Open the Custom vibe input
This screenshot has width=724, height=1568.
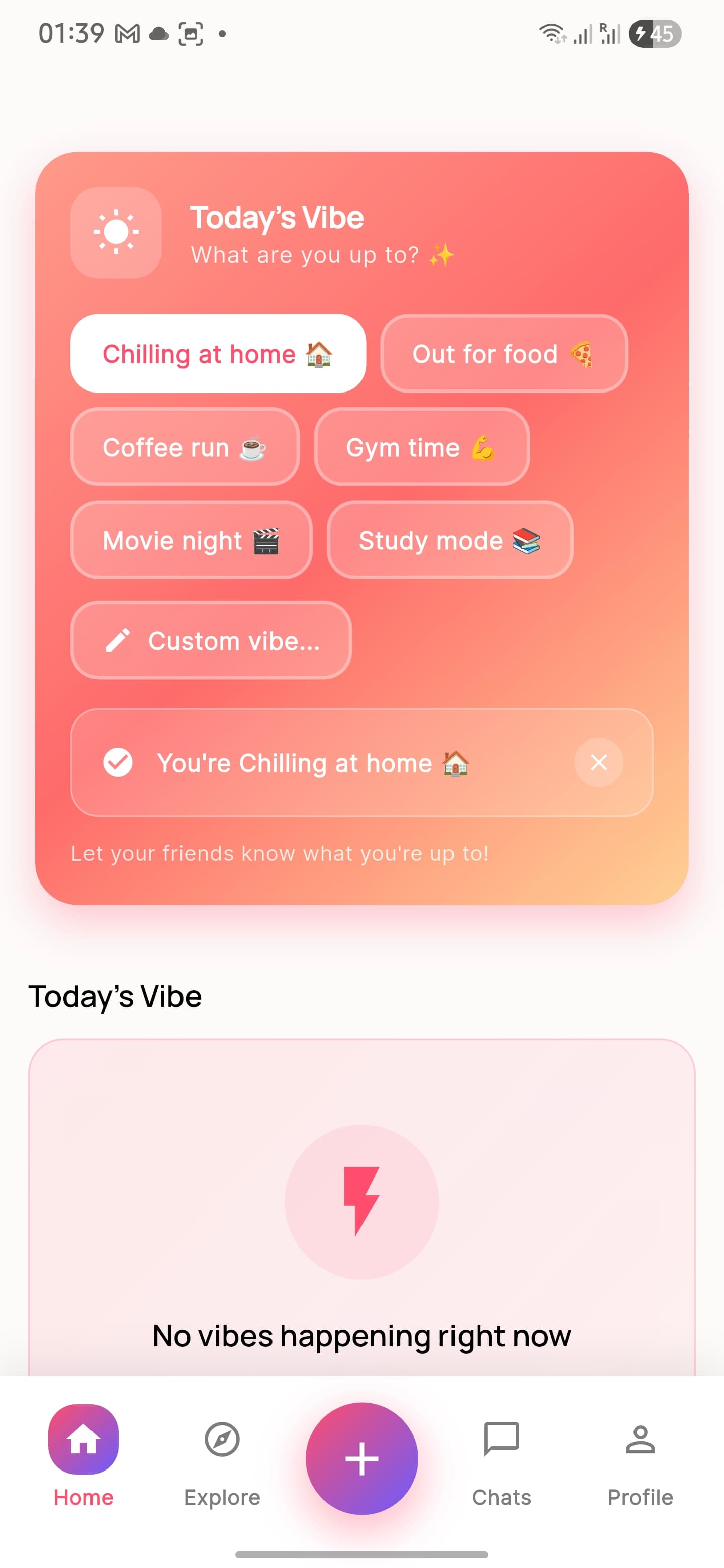click(211, 640)
